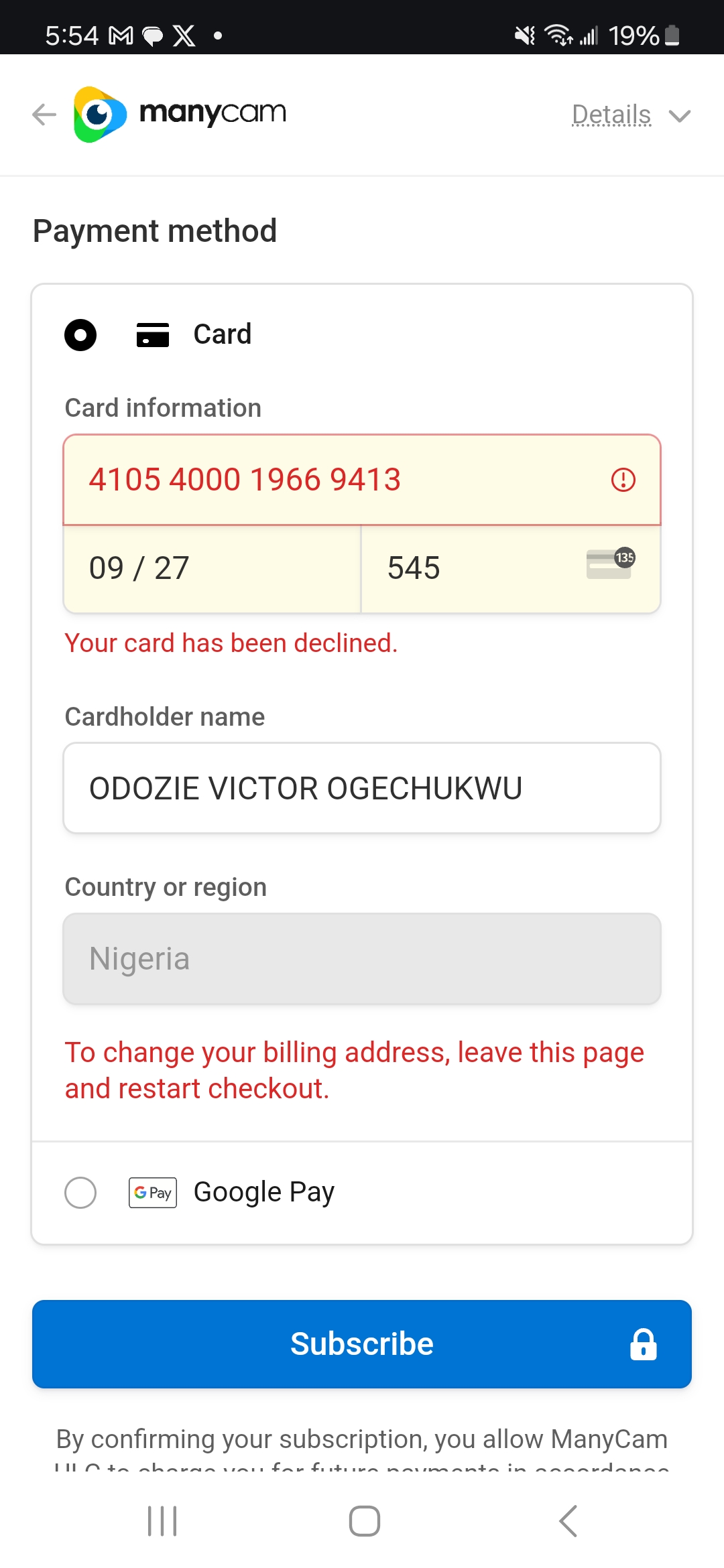
Task: Edit the card number field
Action: coord(335,480)
